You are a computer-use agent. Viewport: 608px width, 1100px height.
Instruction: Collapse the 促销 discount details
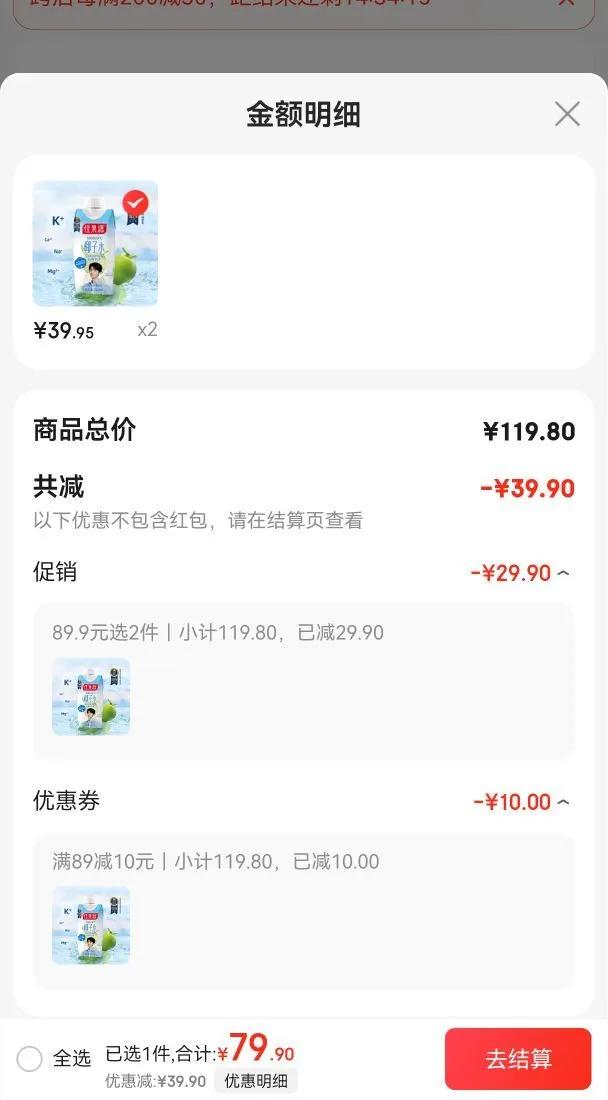[x=563, y=573]
